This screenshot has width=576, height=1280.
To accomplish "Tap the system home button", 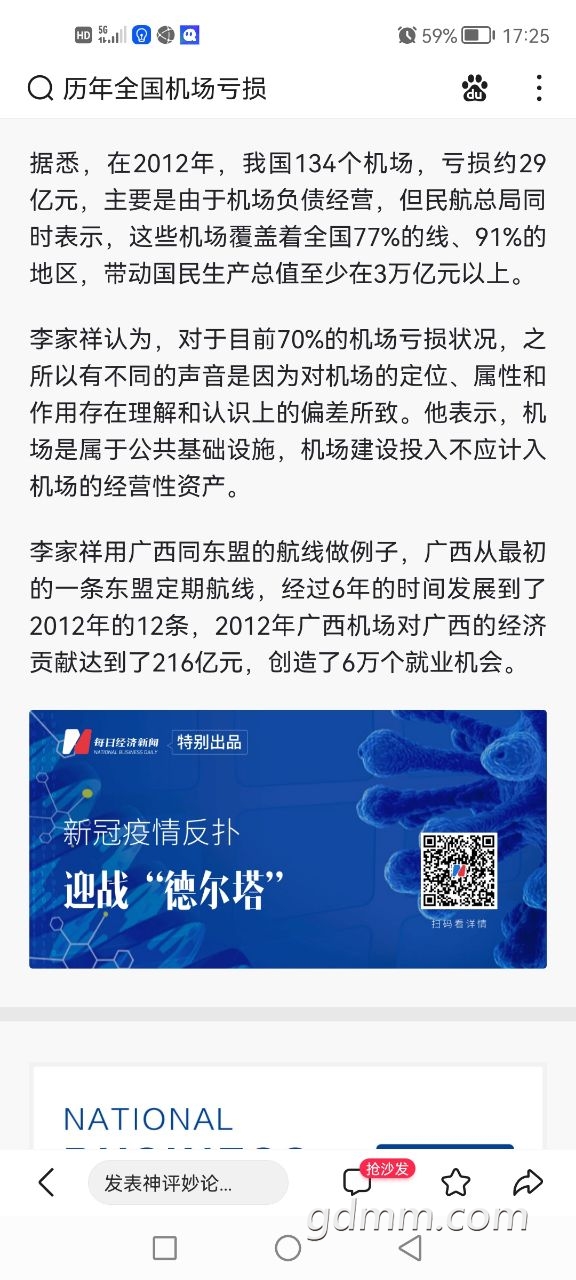I will click(x=288, y=1247).
